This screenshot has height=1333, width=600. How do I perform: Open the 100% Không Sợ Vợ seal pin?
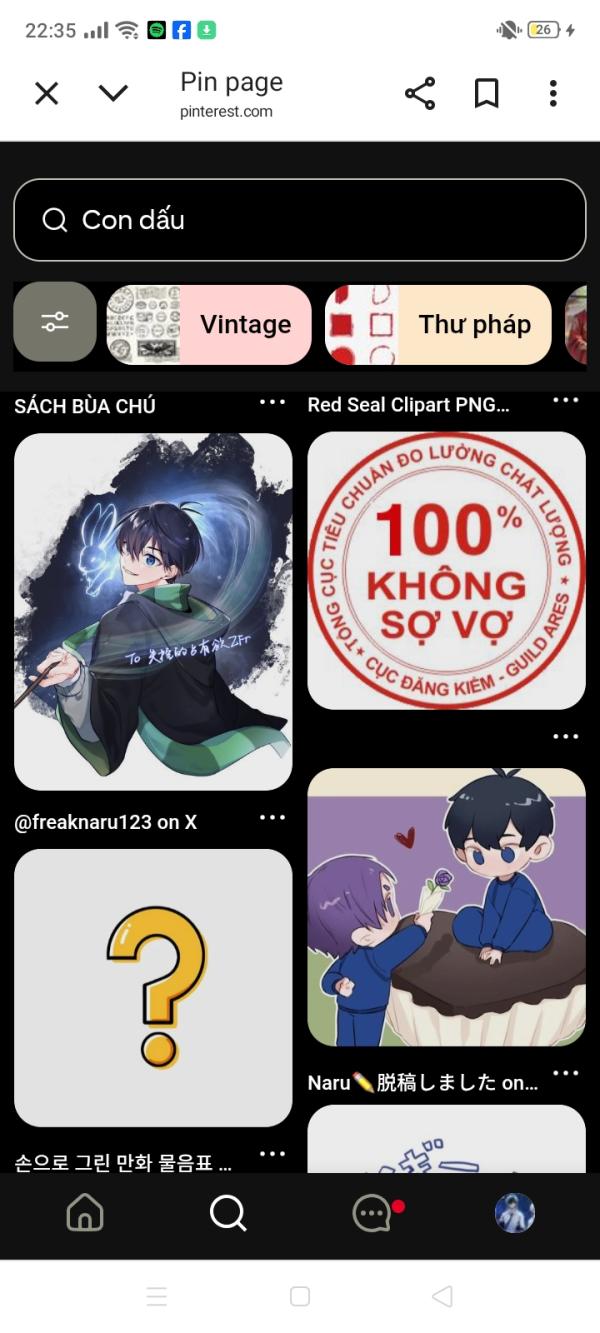click(x=446, y=570)
